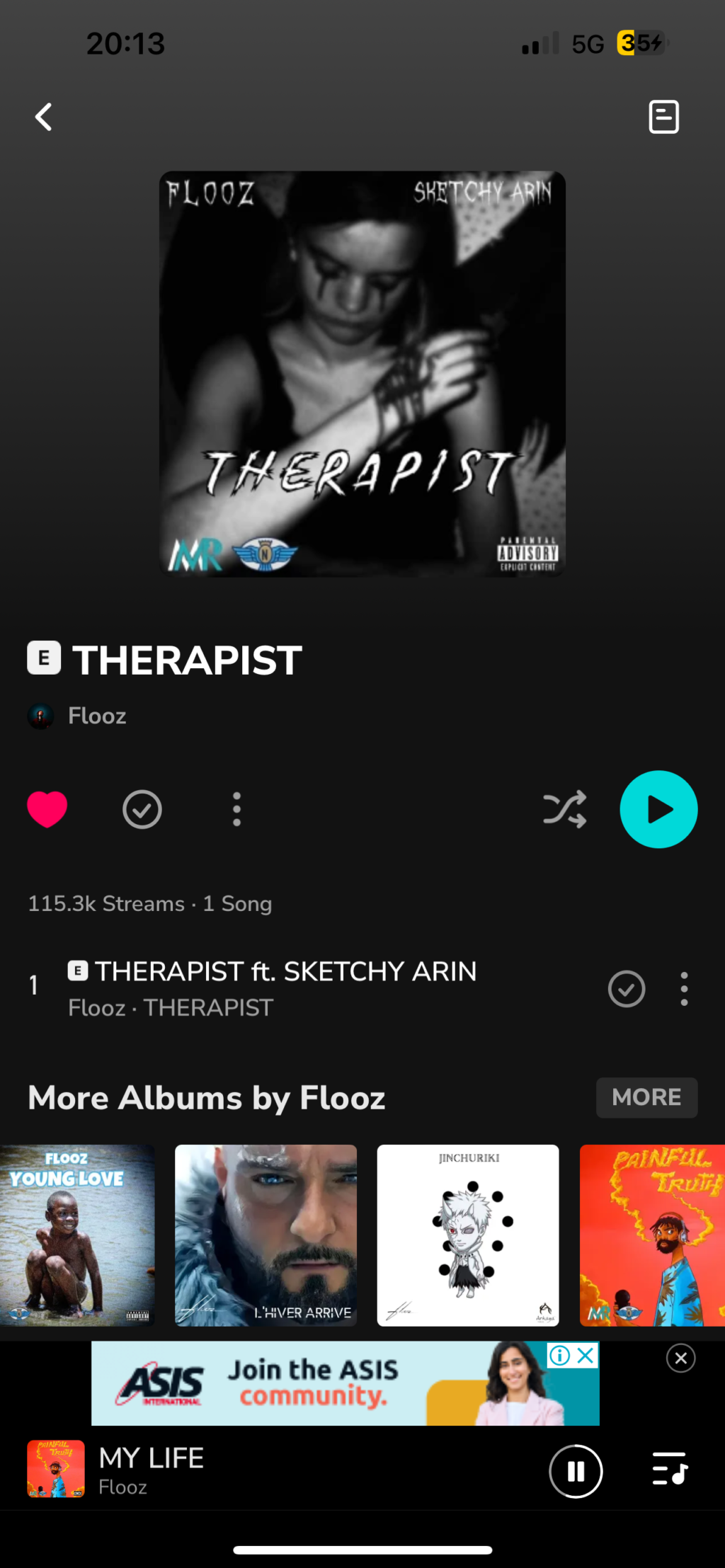This screenshot has height=1568, width=725.
Task: Open the YOUNG LOVE album
Action: [x=76, y=1235]
